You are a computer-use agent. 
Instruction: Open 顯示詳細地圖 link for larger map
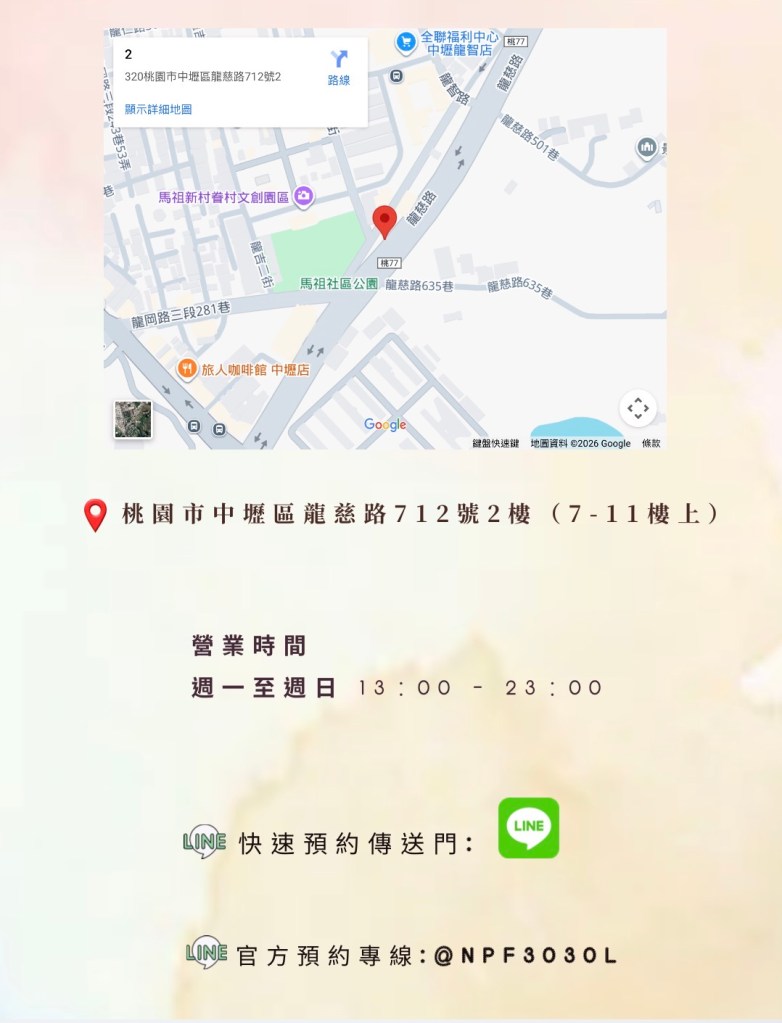(x=158, y=109)
